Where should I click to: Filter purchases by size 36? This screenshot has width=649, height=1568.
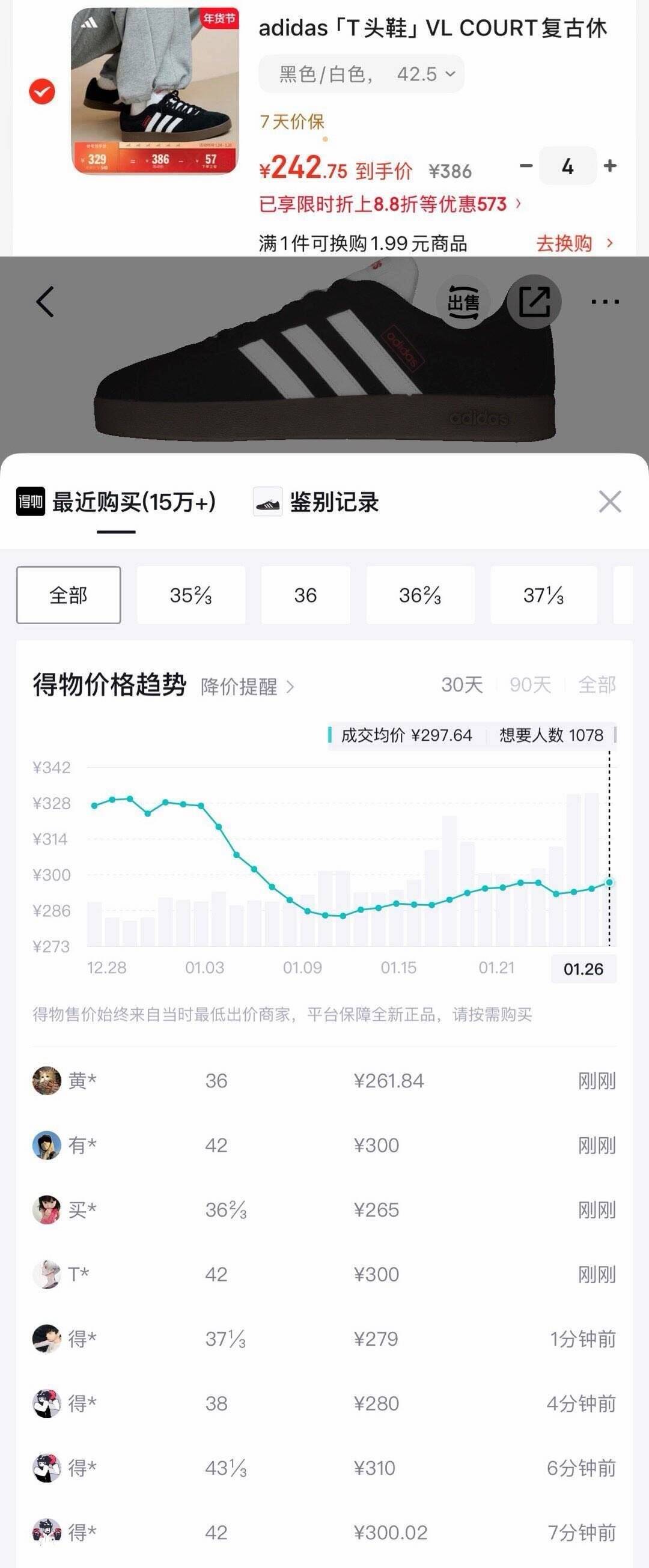(x=305, y=595)
